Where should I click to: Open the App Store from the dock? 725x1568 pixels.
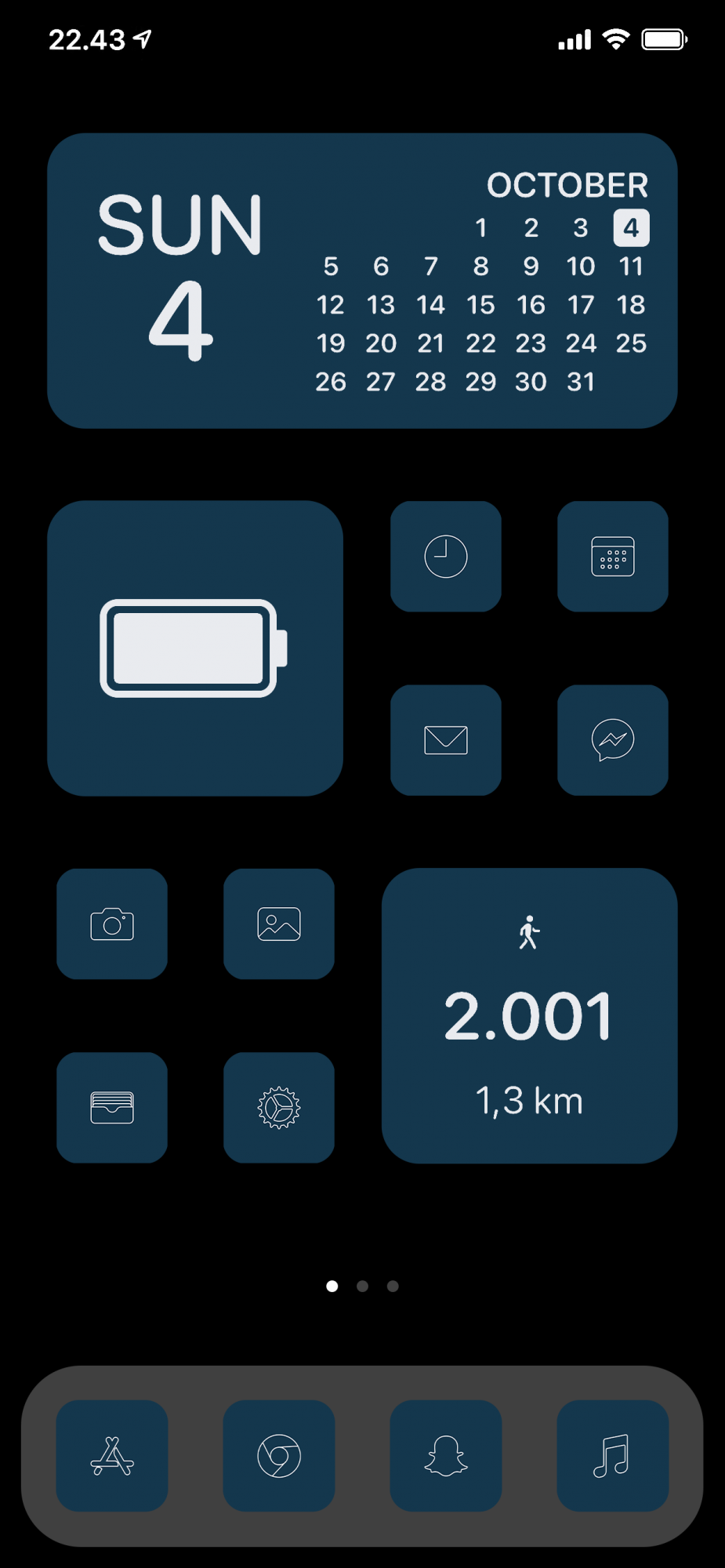[x=112, y=1456]
